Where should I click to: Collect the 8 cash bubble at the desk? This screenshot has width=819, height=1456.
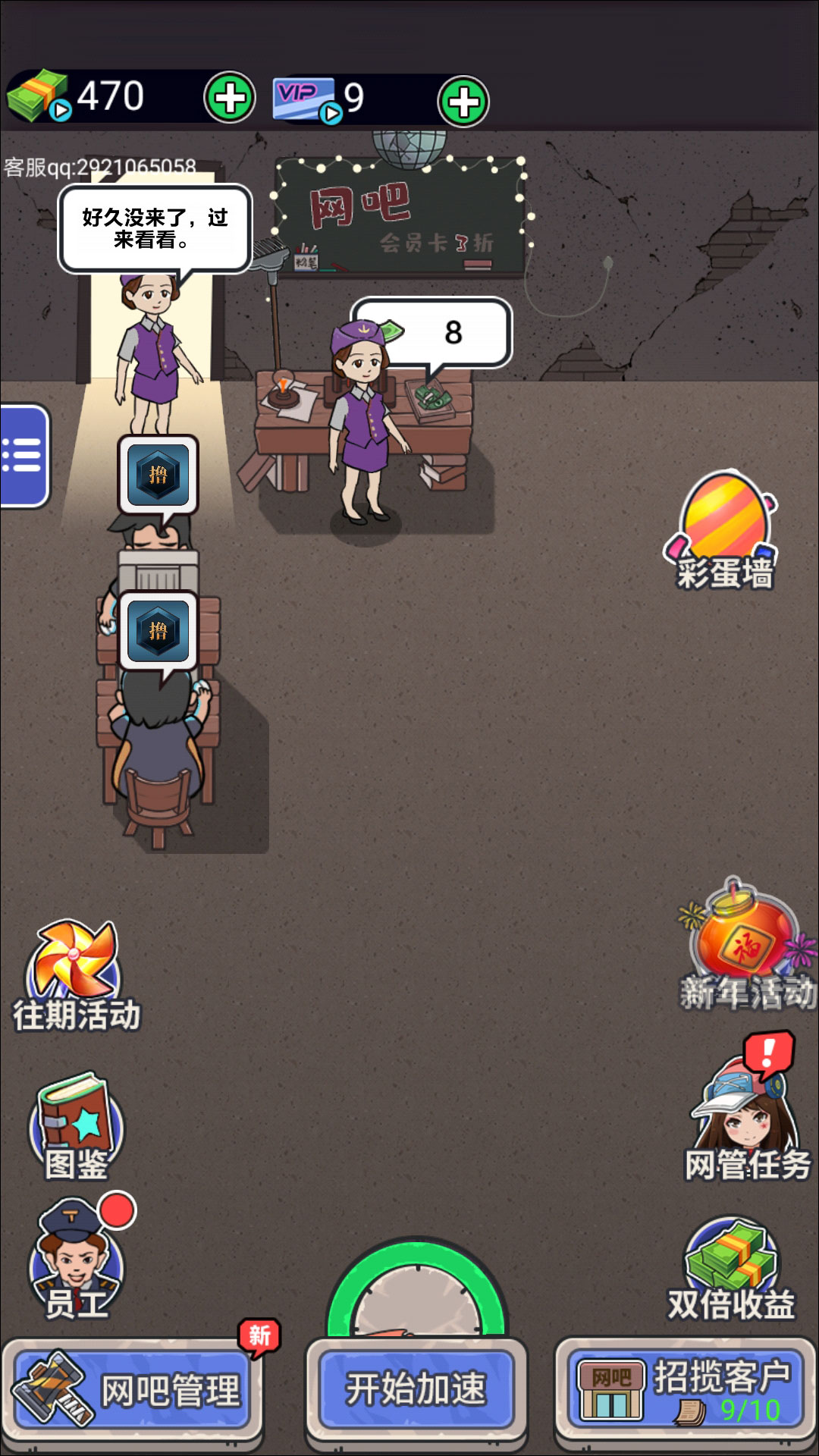click(x=432, y=332)
